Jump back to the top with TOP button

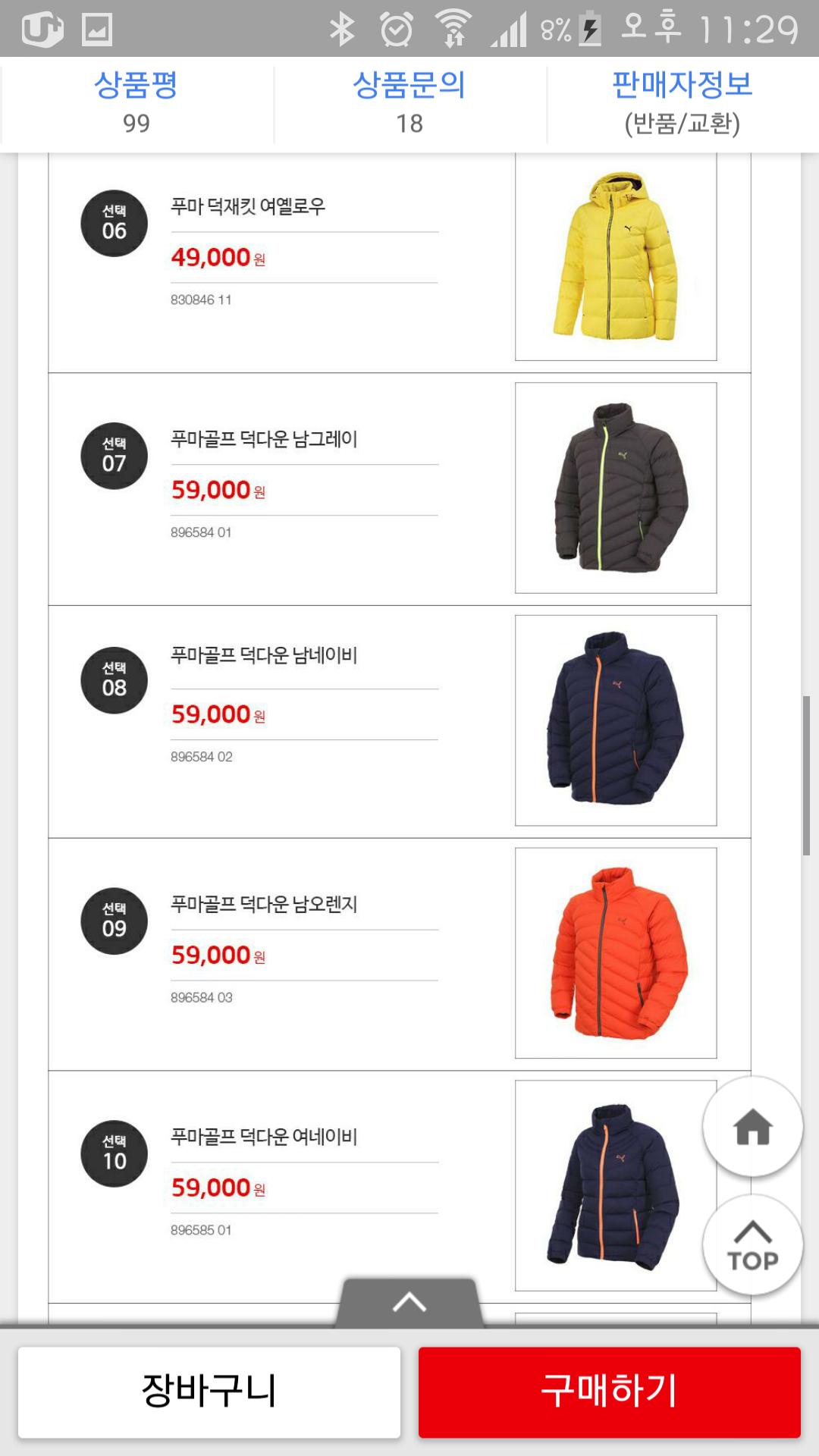point(752,1245)
